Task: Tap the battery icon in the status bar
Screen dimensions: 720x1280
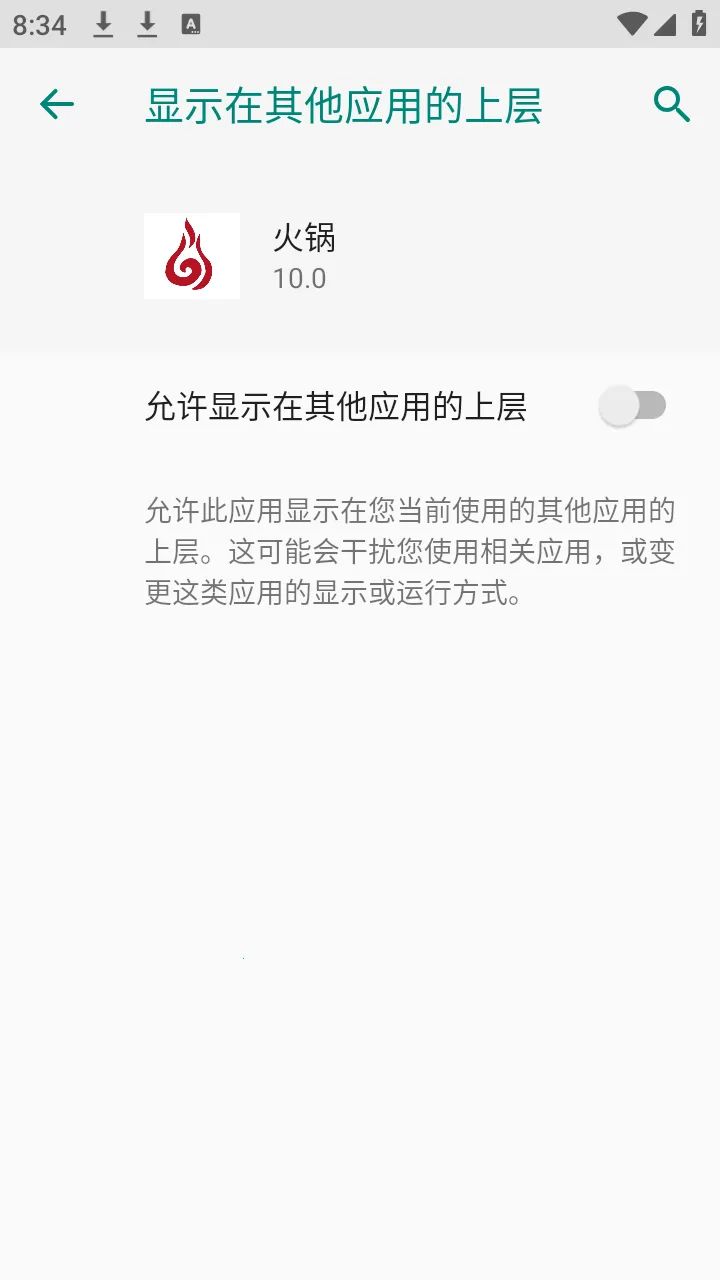Action: click(698, 25)
